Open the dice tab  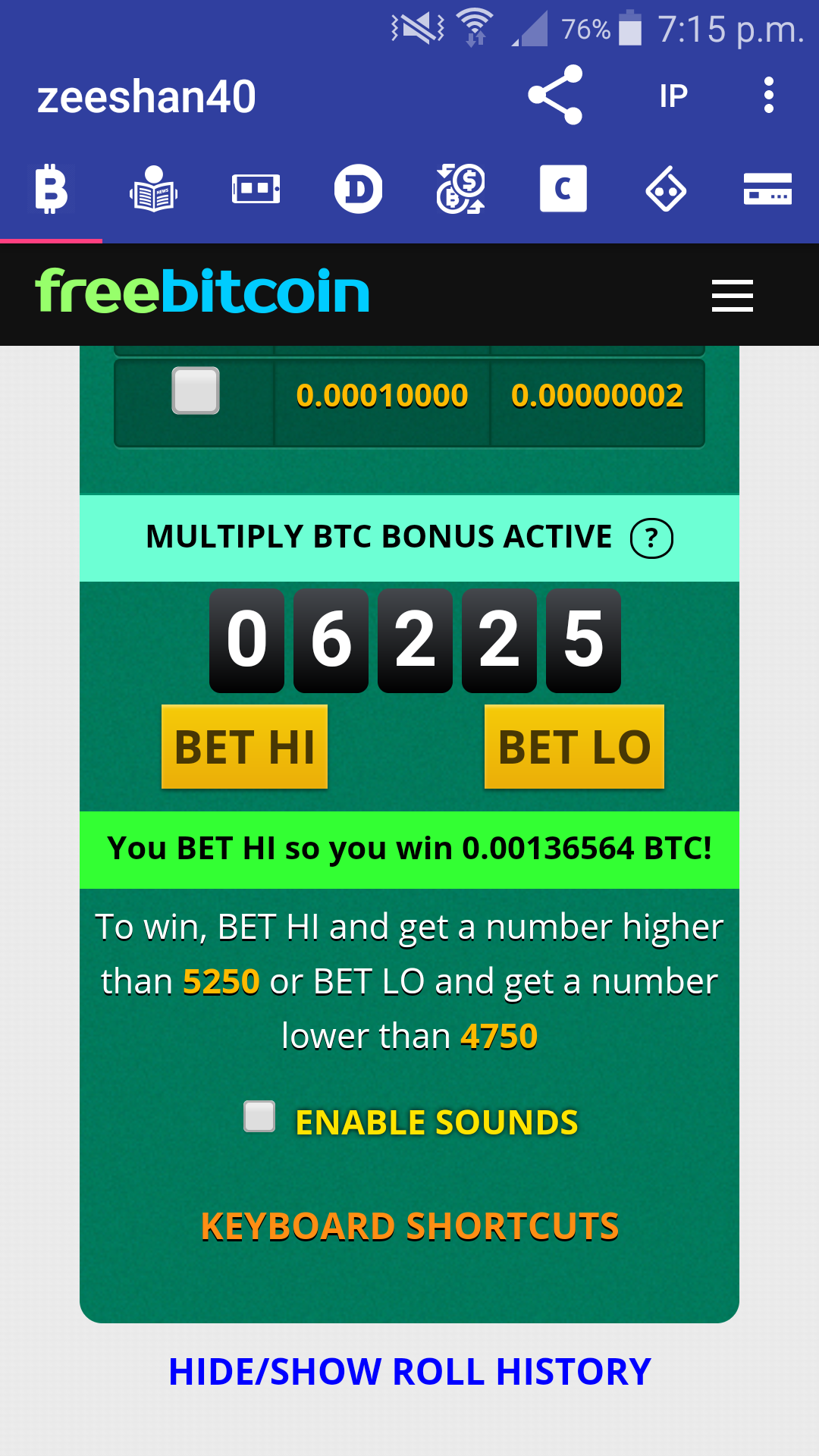(666, 190)
